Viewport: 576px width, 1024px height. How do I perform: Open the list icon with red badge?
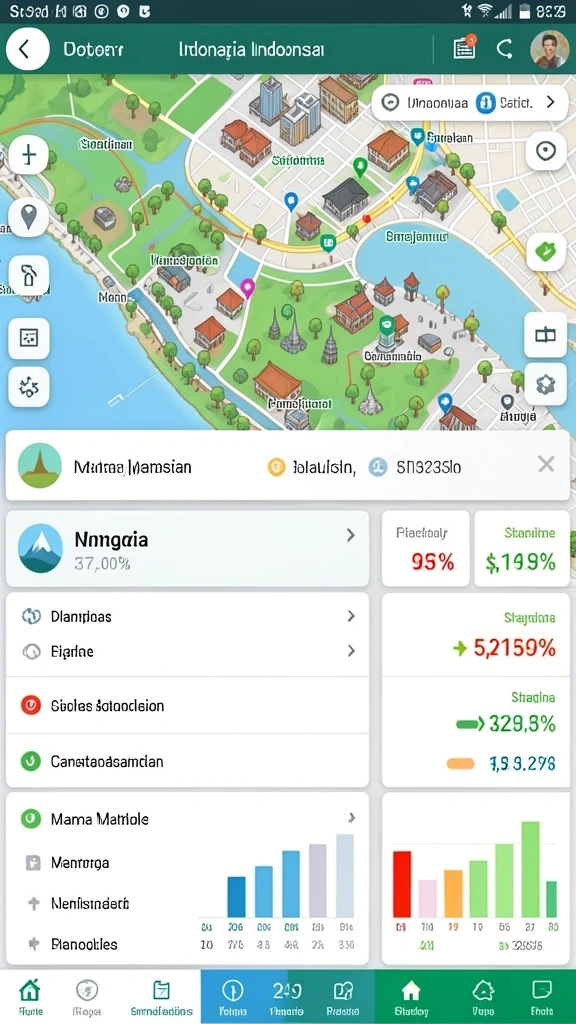click(464, 48)
